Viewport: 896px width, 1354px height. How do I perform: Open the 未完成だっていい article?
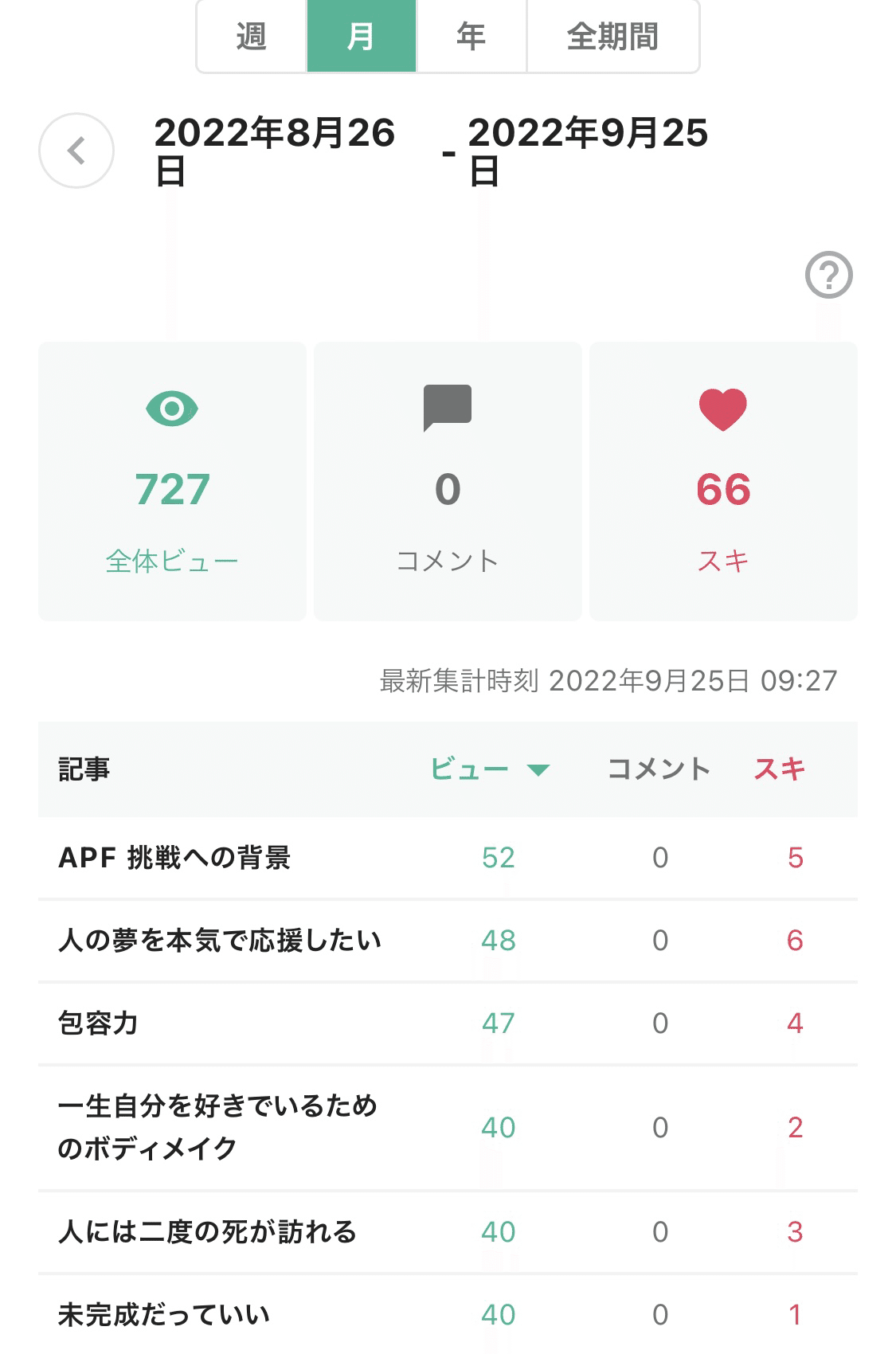[164, 1315]
